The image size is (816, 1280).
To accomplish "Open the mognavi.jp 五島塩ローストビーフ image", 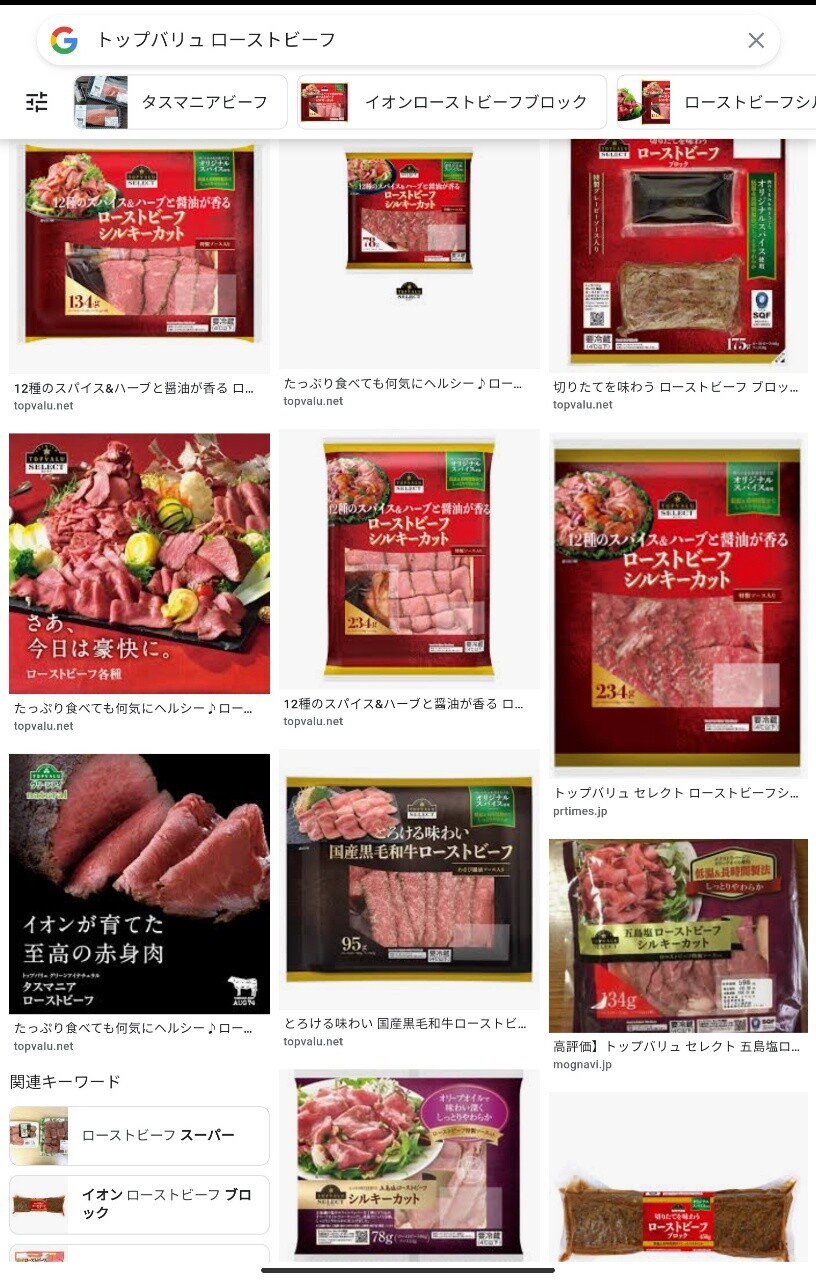I will click(679, 935).
